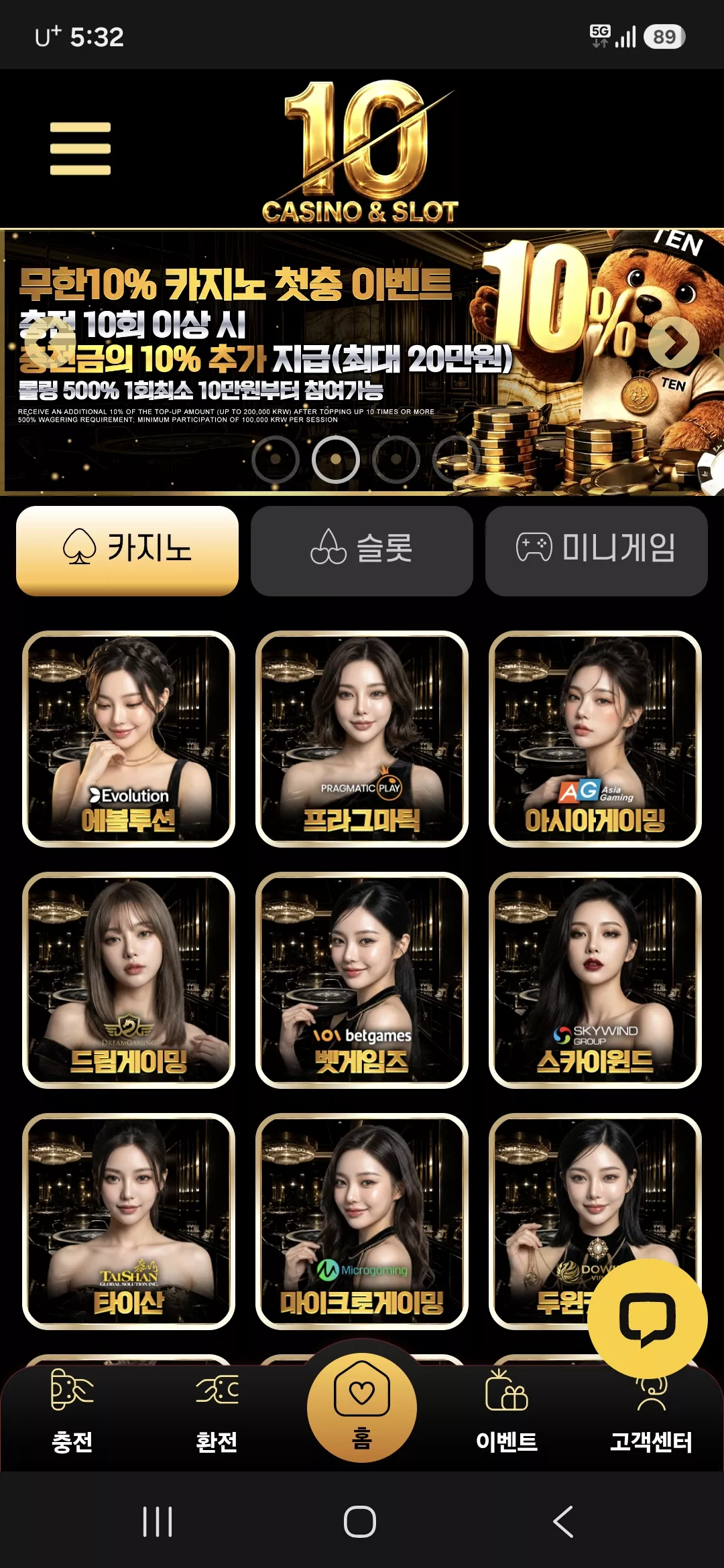Open the 에볼루션 casino tile

129,739
